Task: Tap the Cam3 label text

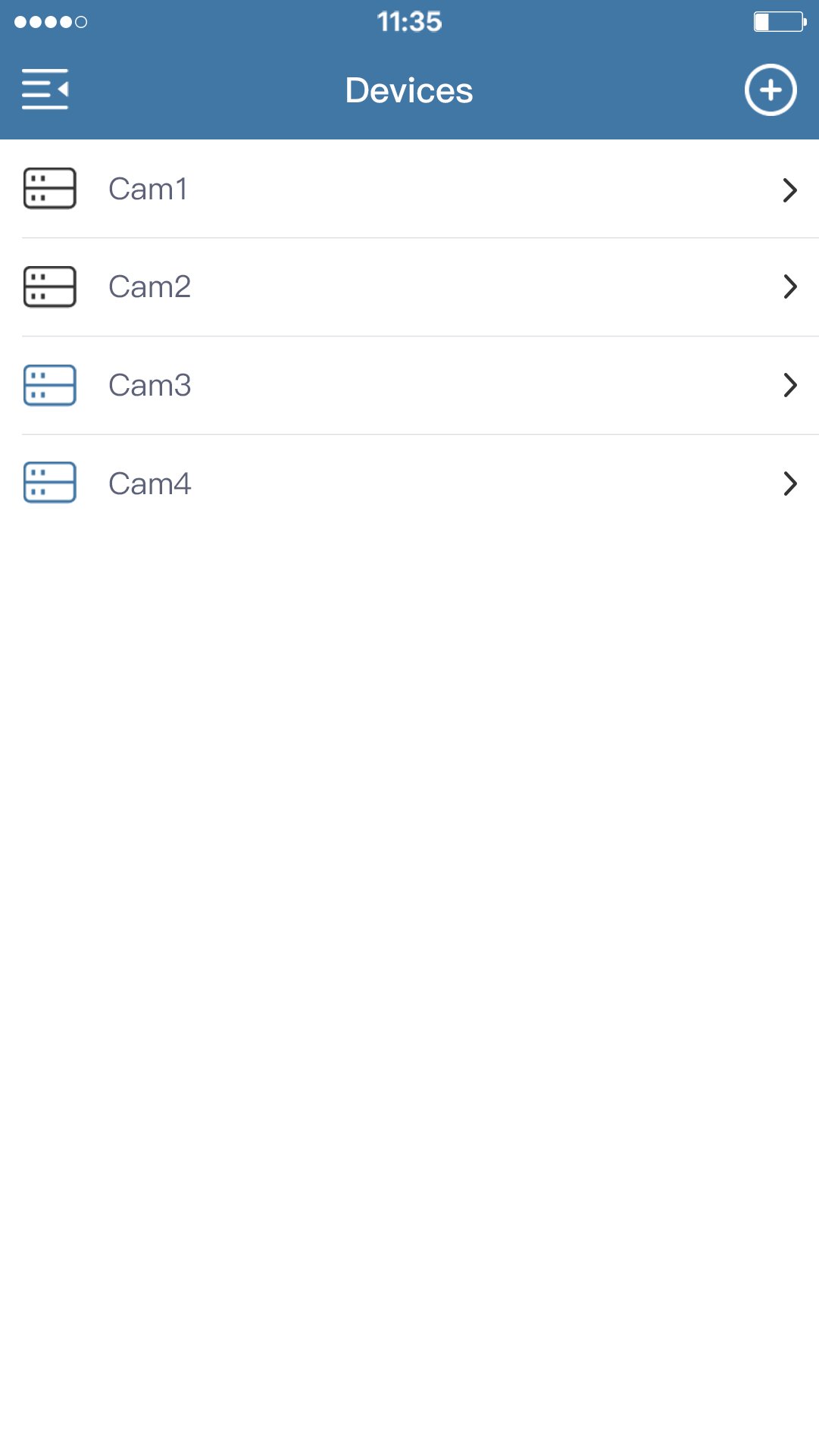Action: [x=150, y=385]
